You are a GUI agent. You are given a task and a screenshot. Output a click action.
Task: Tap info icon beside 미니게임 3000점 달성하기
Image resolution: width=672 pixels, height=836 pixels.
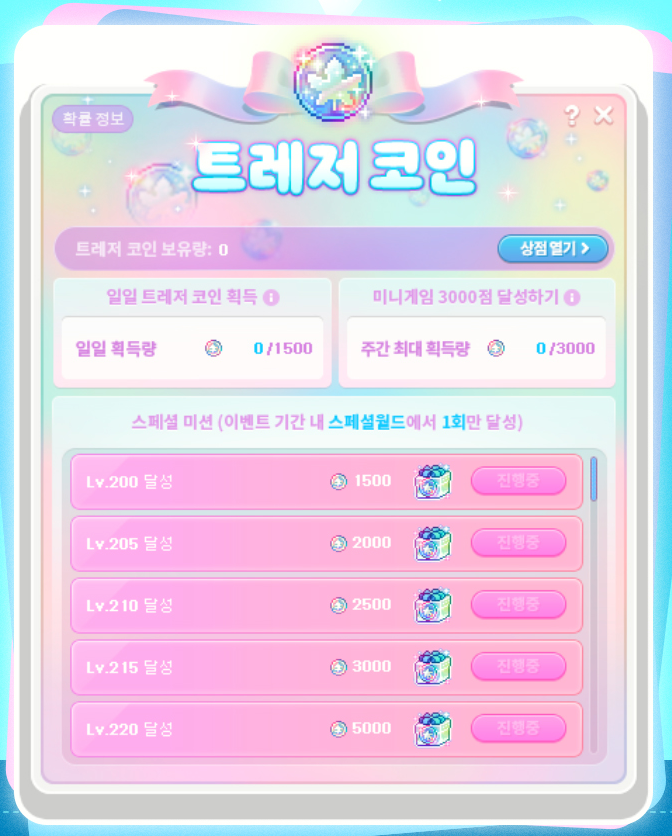pos(572,298)
